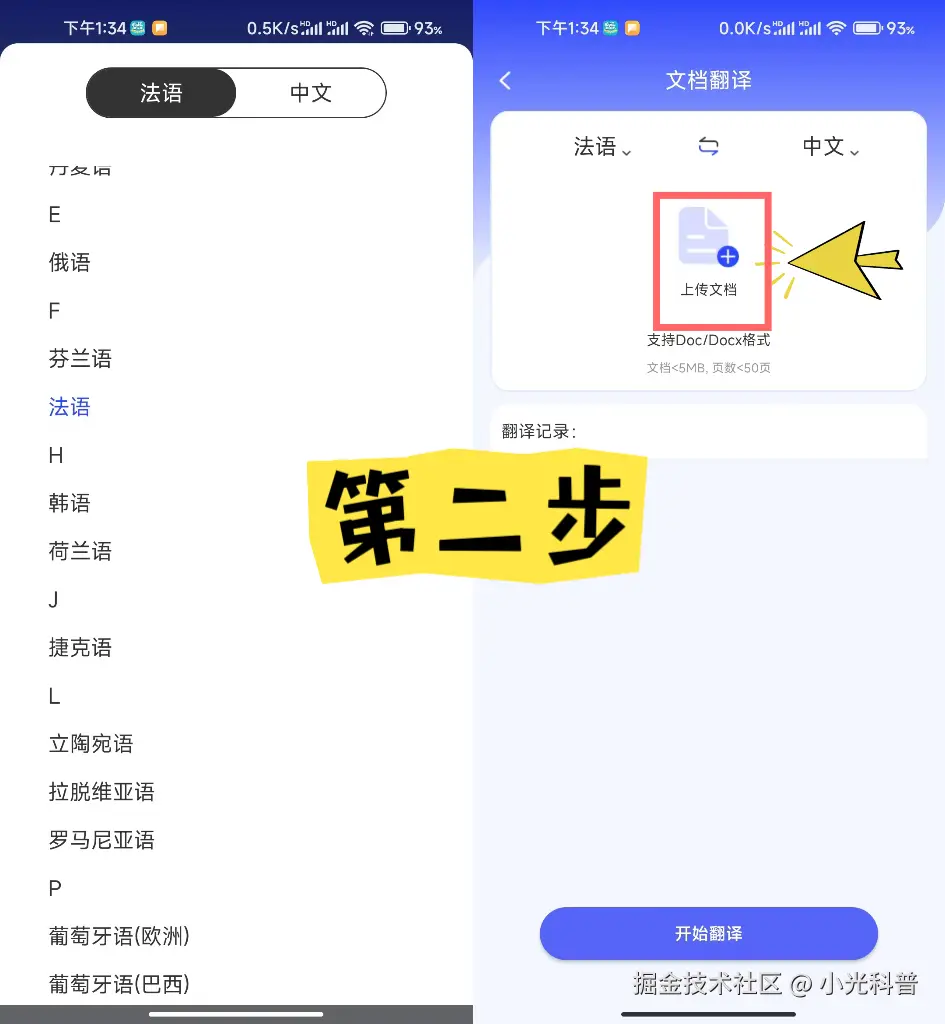The height and width of the screenshot is (1024, 945).
Task: Select 韩语 in the language list
Action: [x=70, y=503]
